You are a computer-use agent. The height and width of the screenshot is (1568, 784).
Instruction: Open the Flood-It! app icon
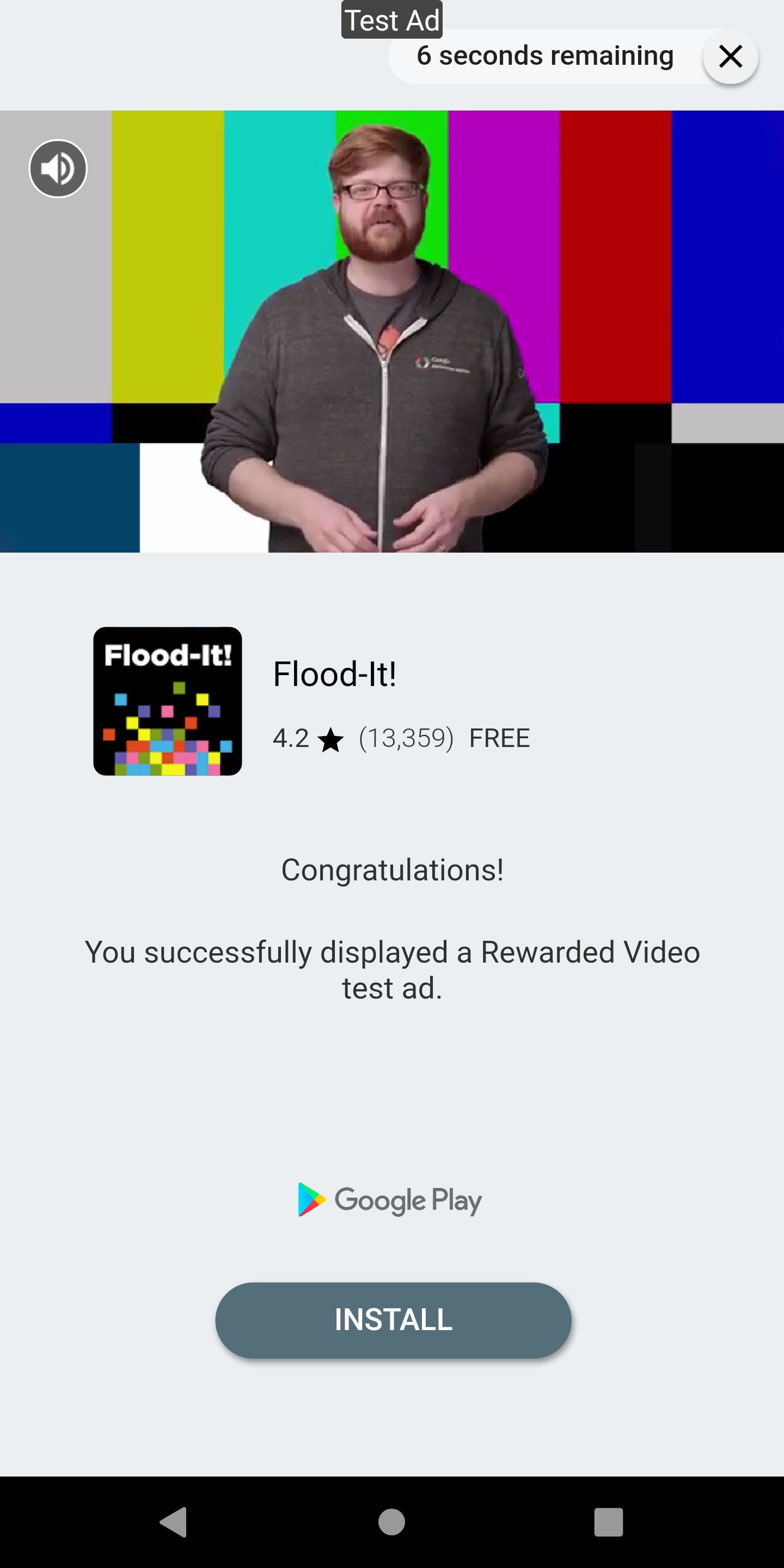coord(167,701)
